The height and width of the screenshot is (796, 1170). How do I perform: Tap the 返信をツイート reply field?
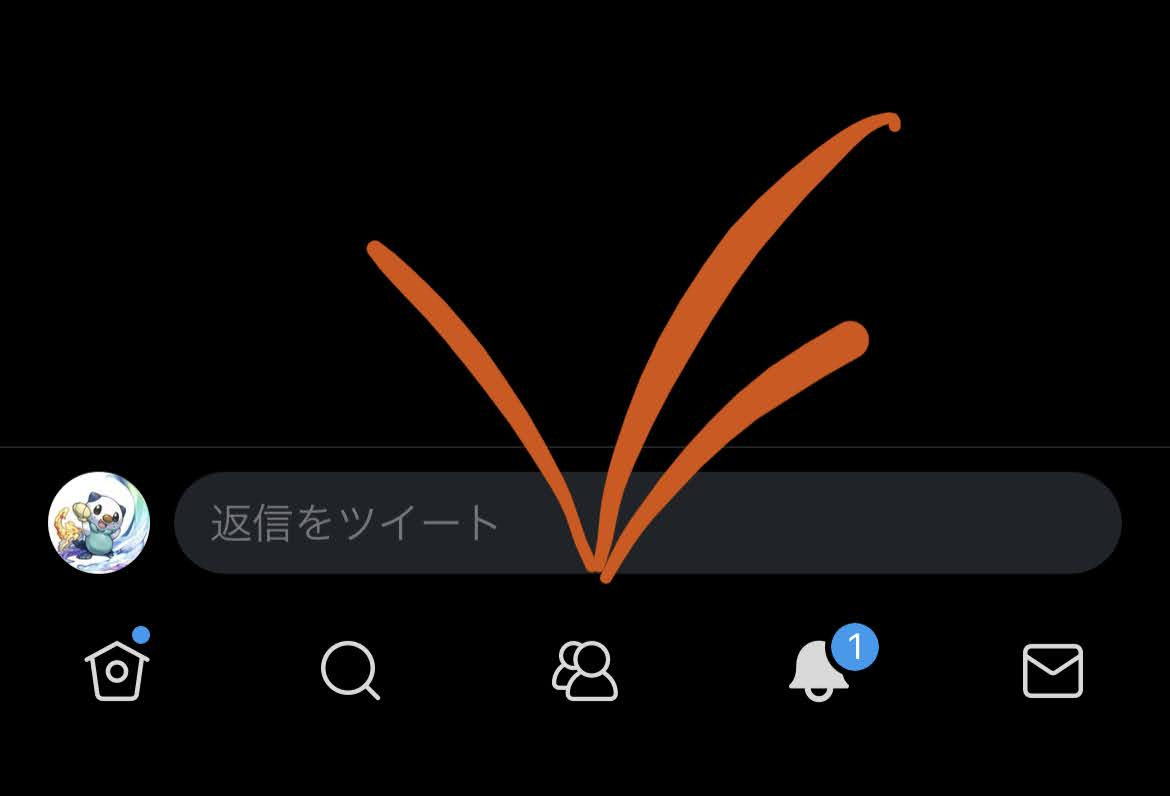click(647, 523)
